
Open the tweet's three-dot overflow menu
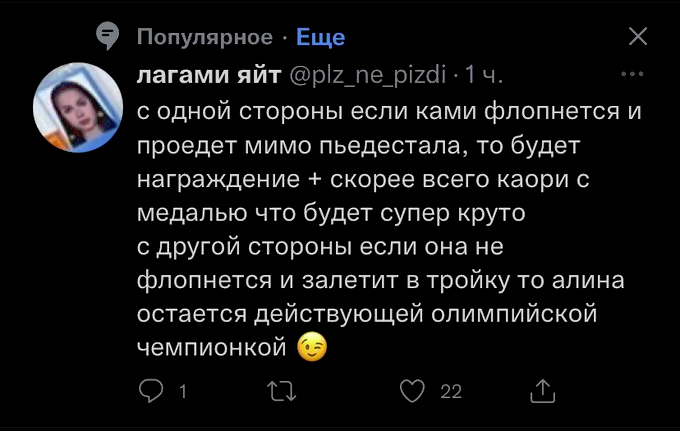click(x=632, y=74)
